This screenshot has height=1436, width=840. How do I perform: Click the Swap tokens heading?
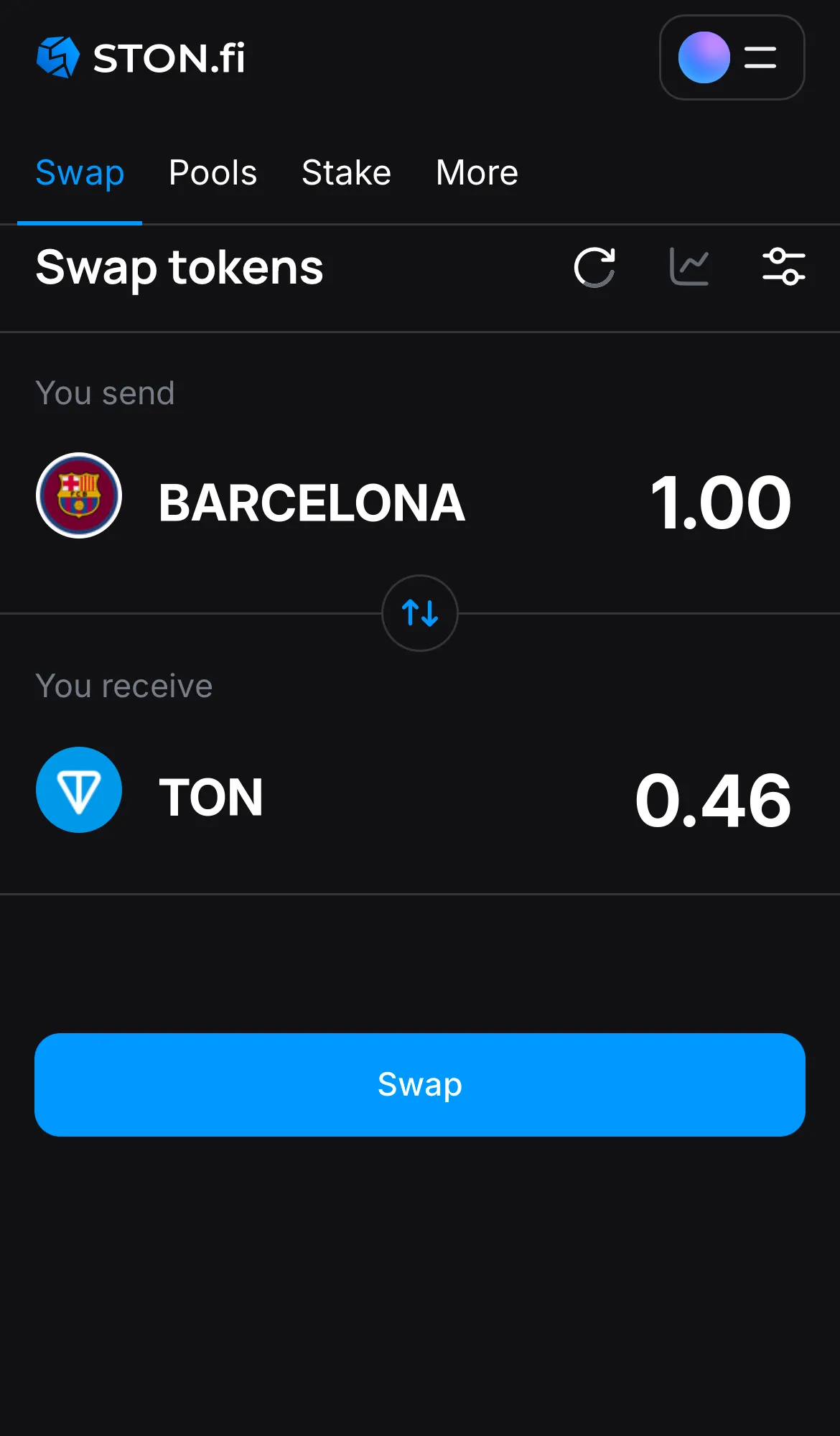179,268
